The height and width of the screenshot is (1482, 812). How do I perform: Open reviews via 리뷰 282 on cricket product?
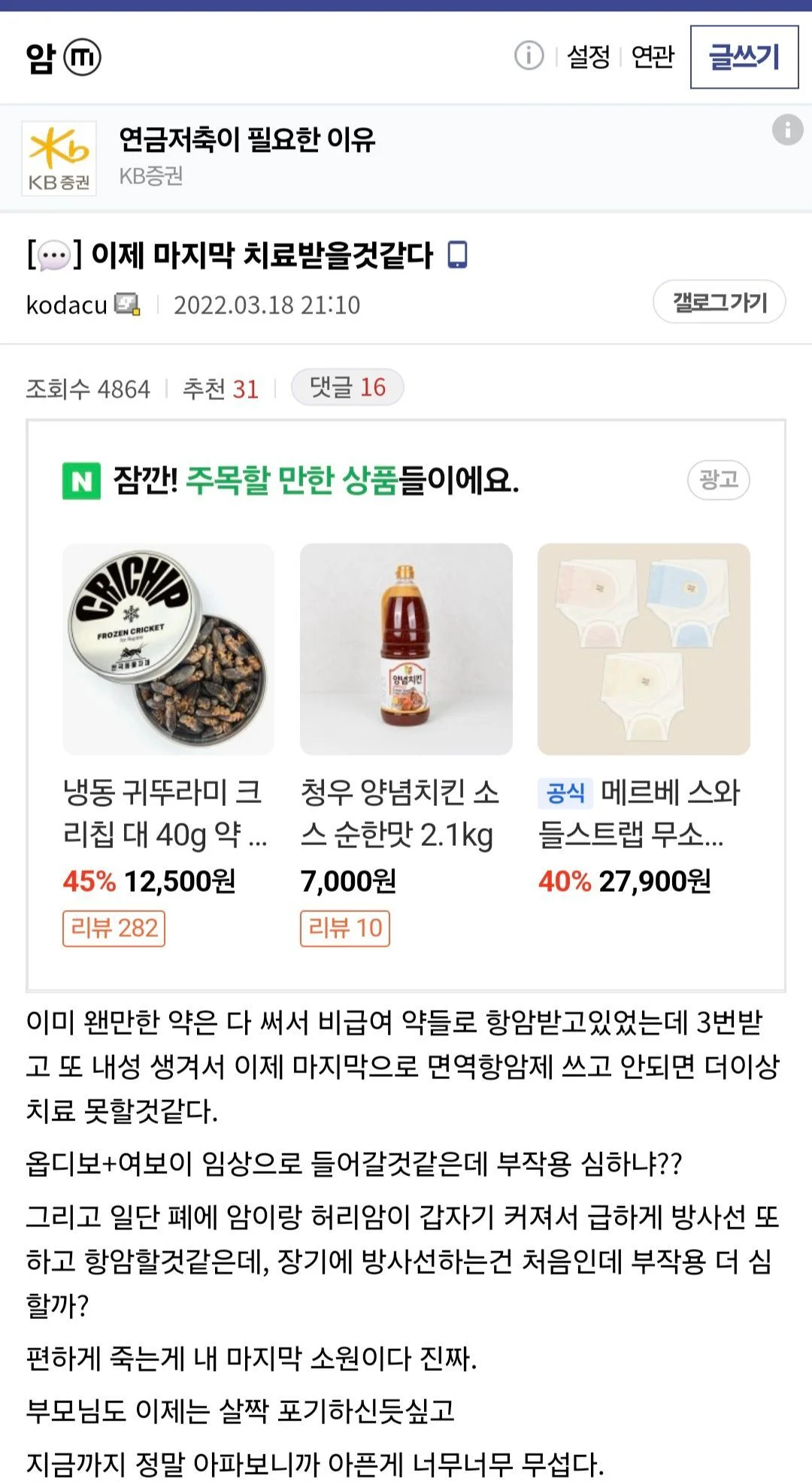[114, 929]
